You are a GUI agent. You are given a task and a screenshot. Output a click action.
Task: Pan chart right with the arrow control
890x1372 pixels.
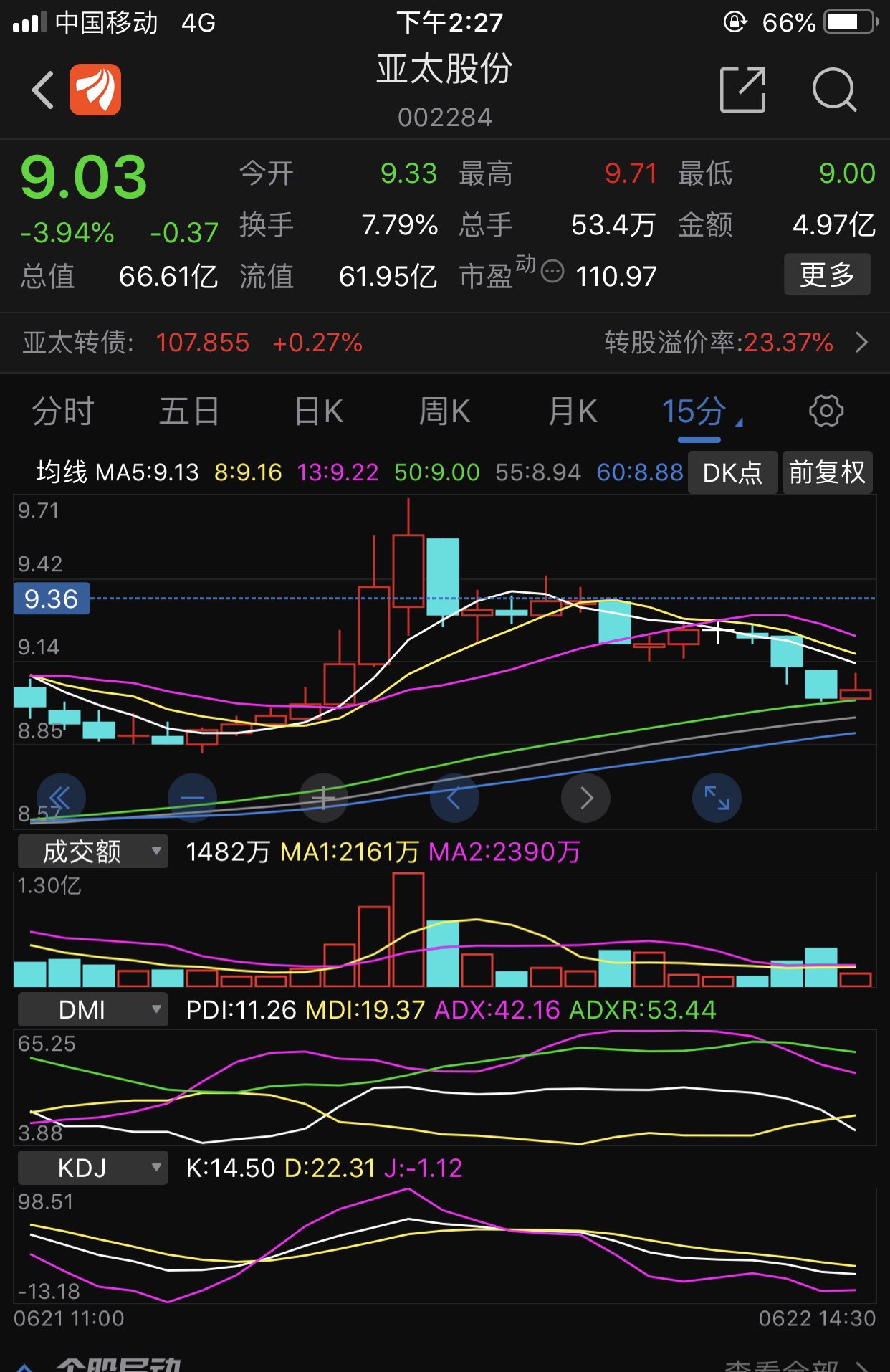point(585,797)
